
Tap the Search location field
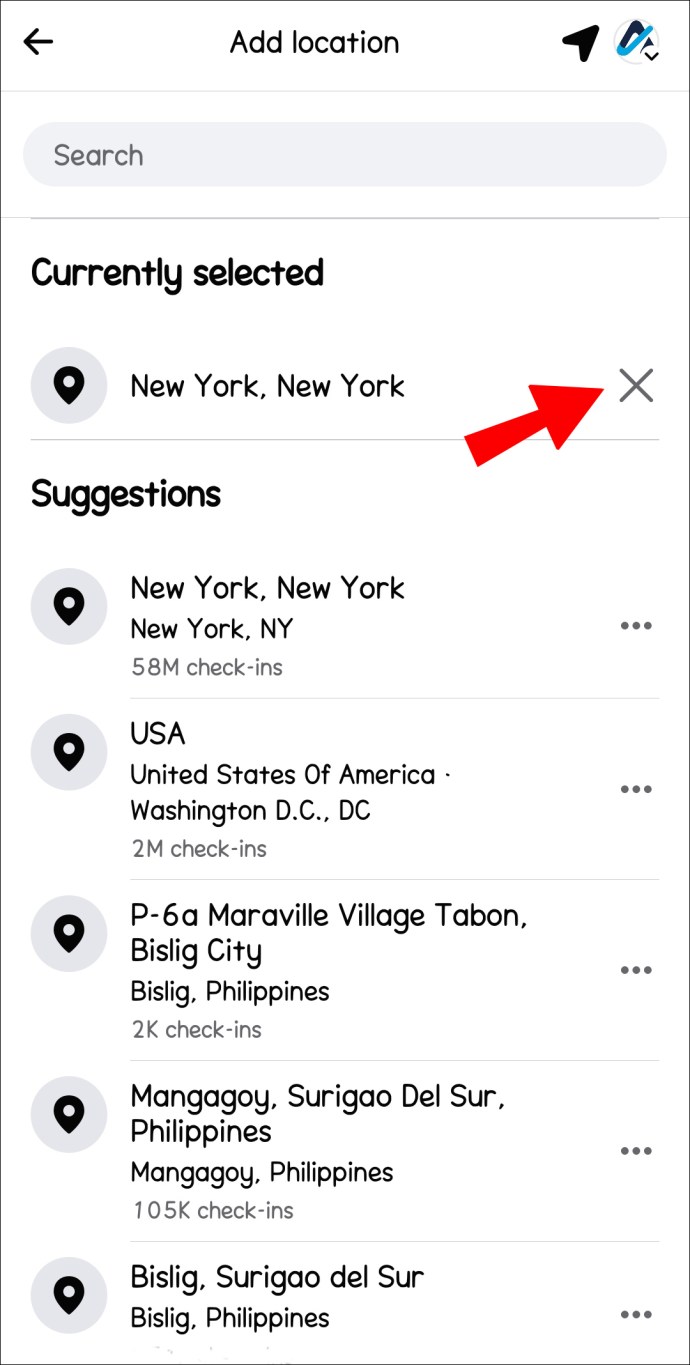[344, 155]
